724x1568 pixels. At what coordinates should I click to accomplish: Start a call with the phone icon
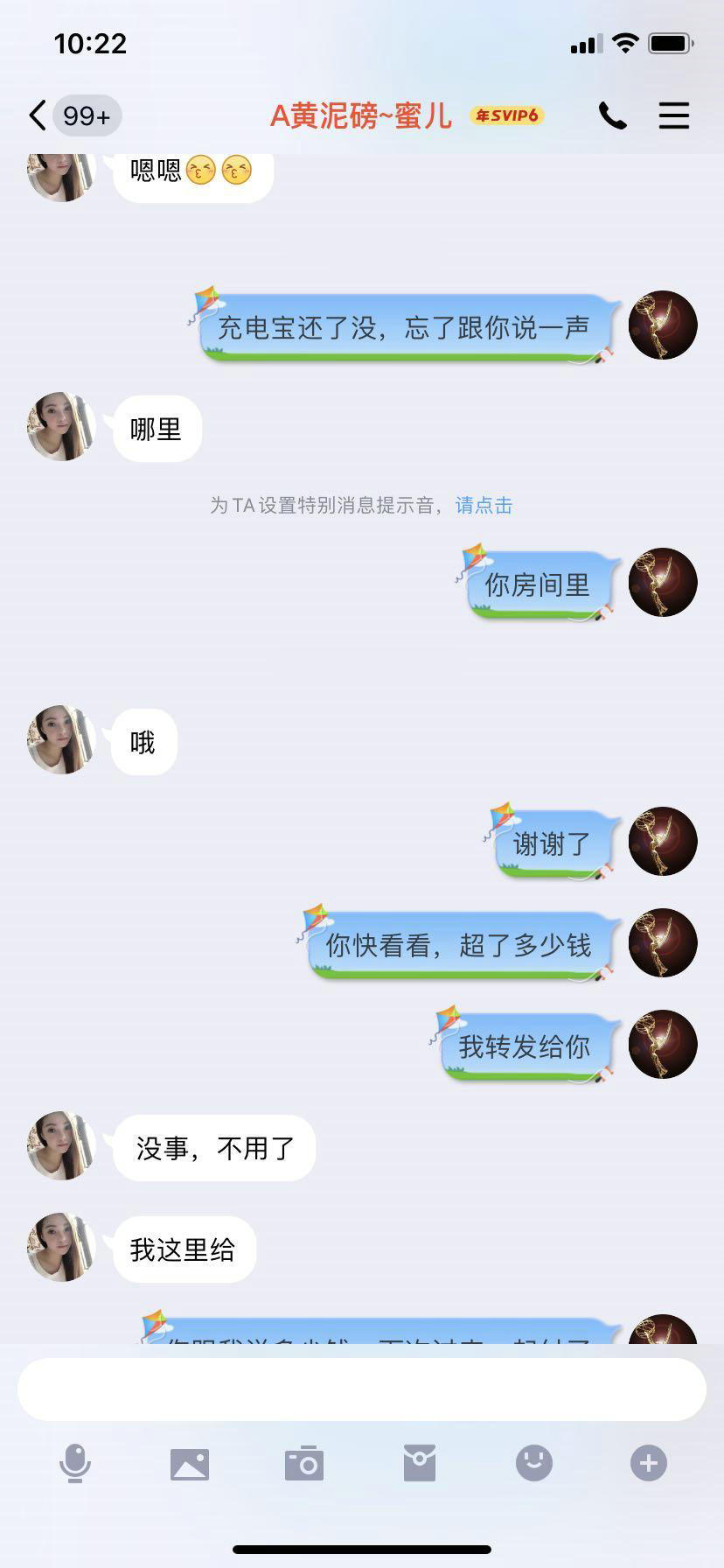click(x=613, y=115)
